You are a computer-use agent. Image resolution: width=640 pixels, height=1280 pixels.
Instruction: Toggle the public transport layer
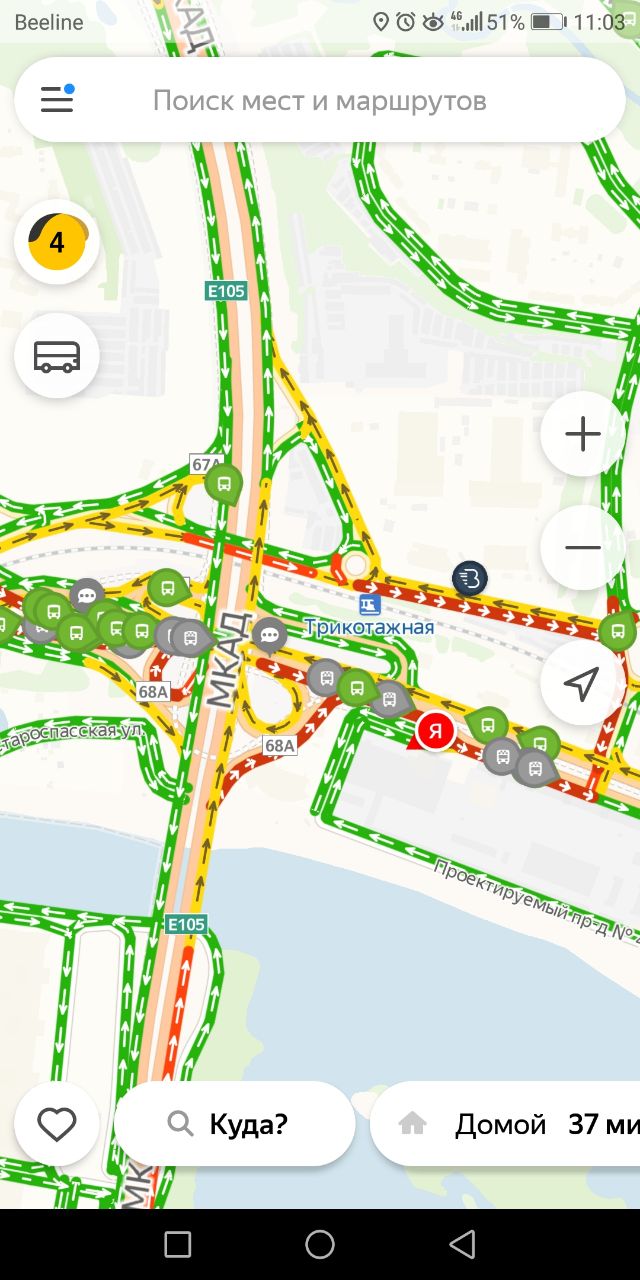coord(57,356)
